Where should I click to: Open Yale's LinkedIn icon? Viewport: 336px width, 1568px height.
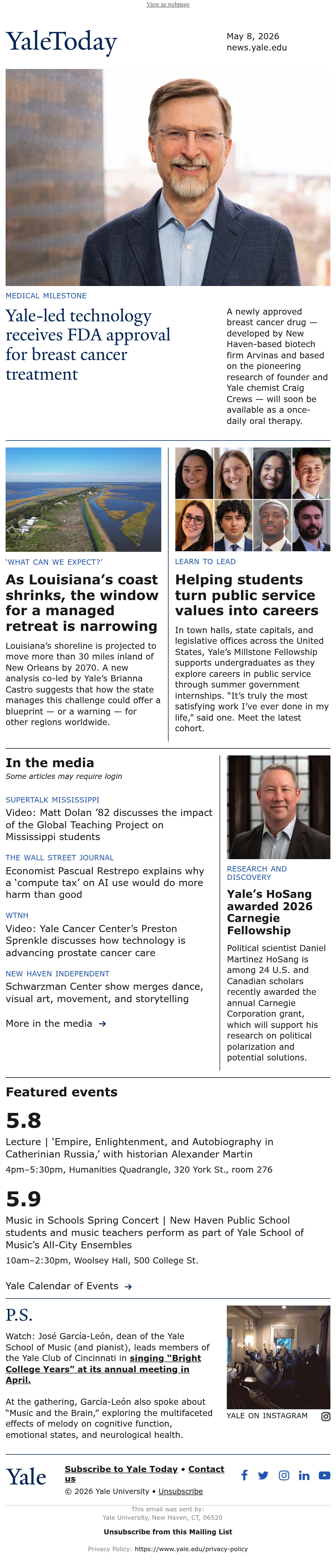click(x=304, y=1475)
